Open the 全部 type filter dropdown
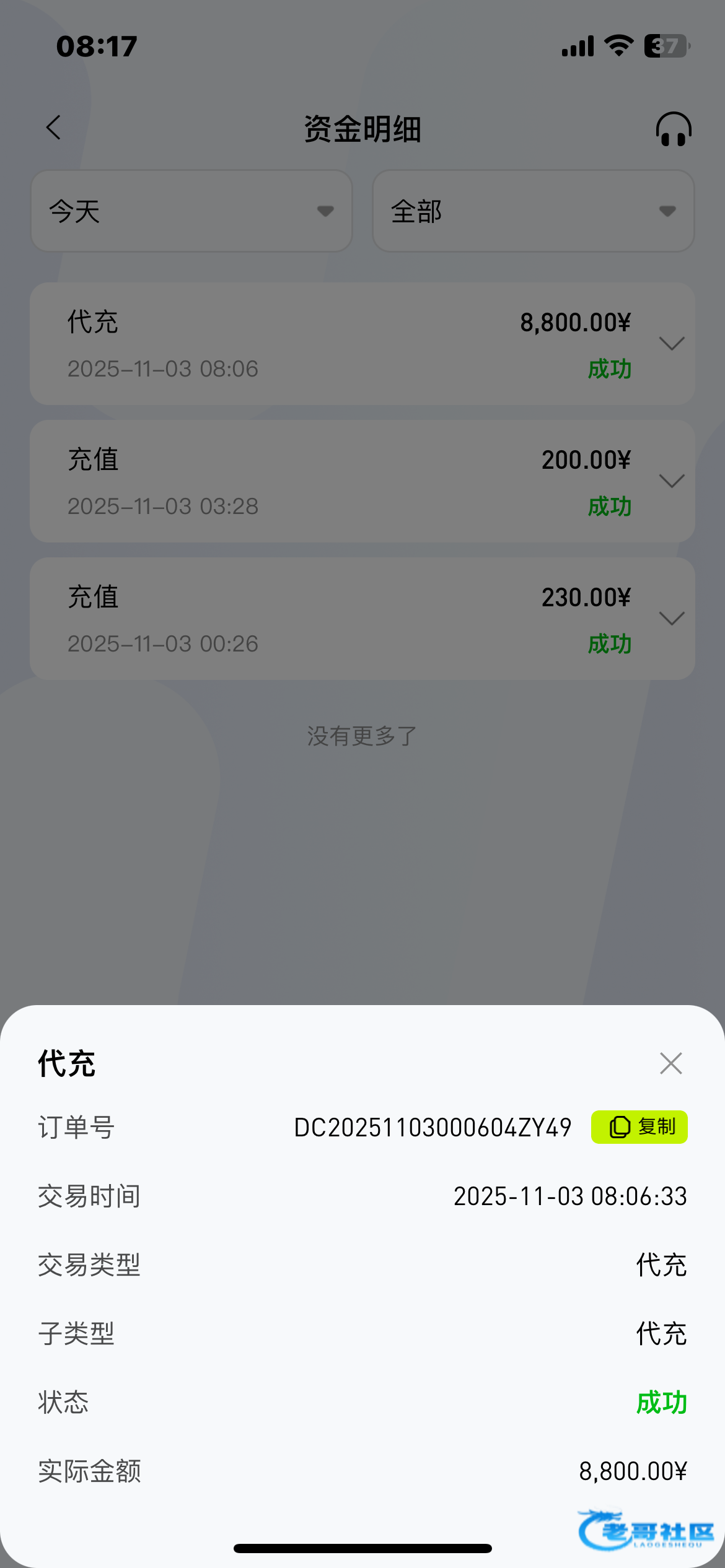This screenshot has width=725, height=1568. tap(533, 211)
